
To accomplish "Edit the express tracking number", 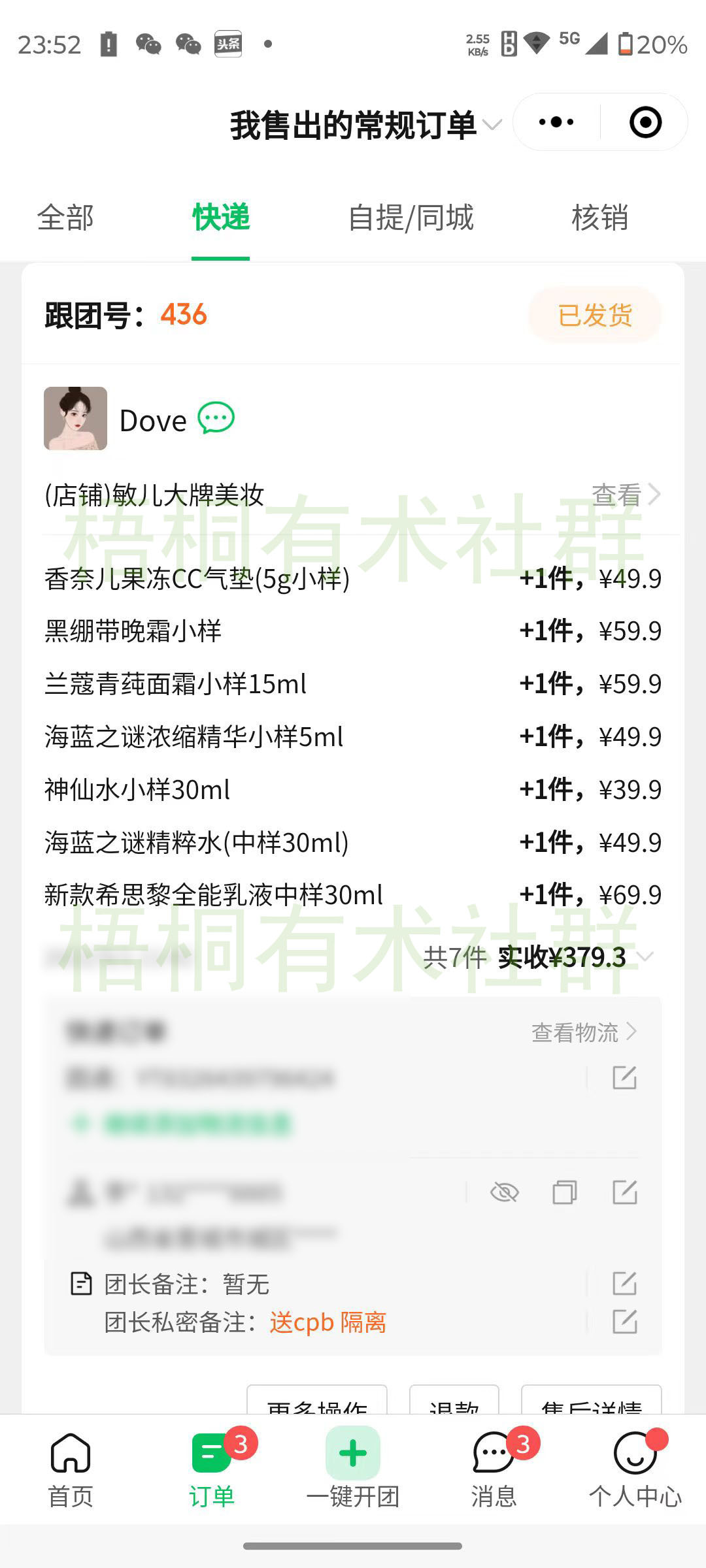I will pyautogui.click(x=624, y=1077).
